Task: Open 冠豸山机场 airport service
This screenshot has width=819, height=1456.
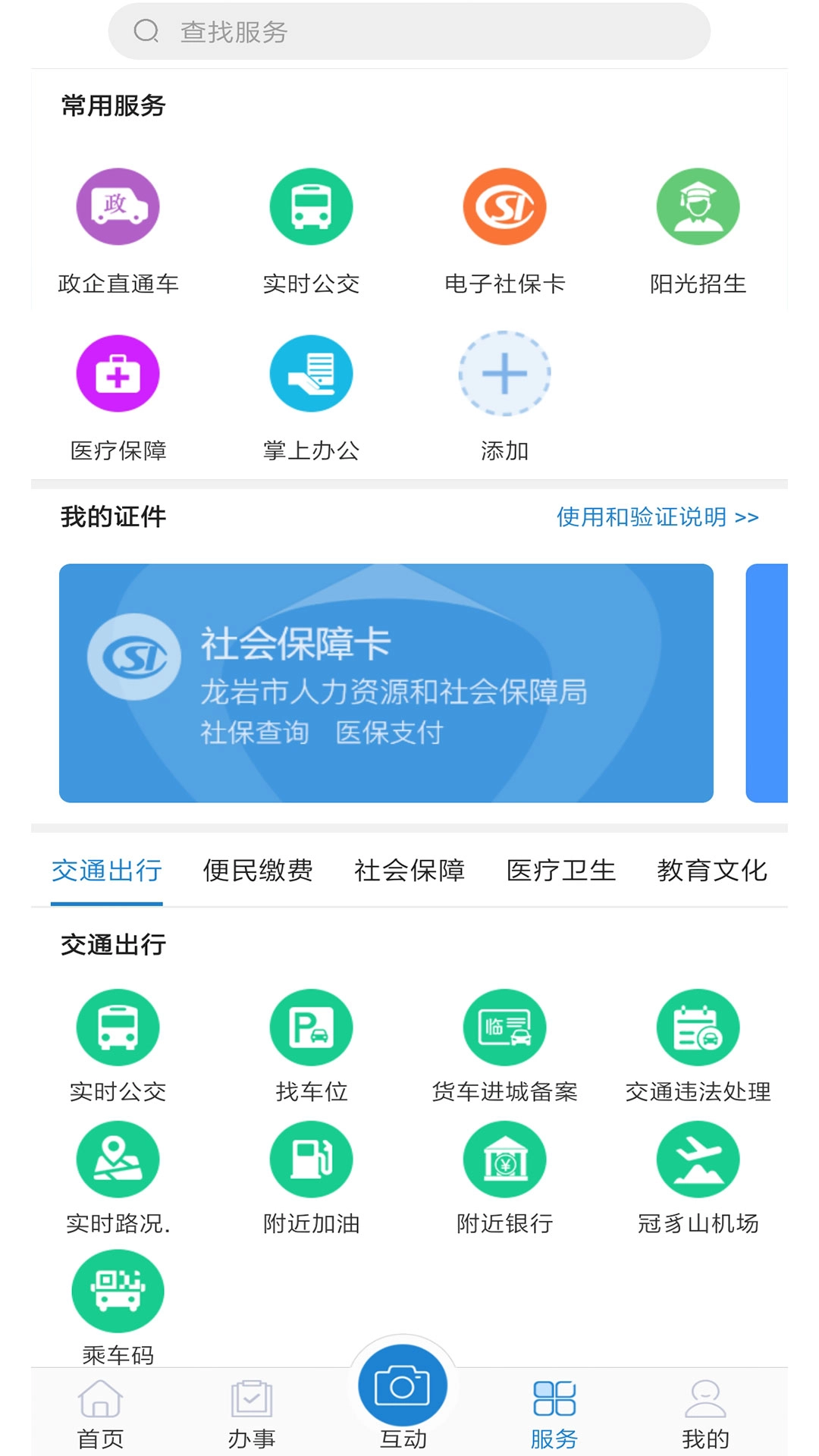Action: 698,1158
